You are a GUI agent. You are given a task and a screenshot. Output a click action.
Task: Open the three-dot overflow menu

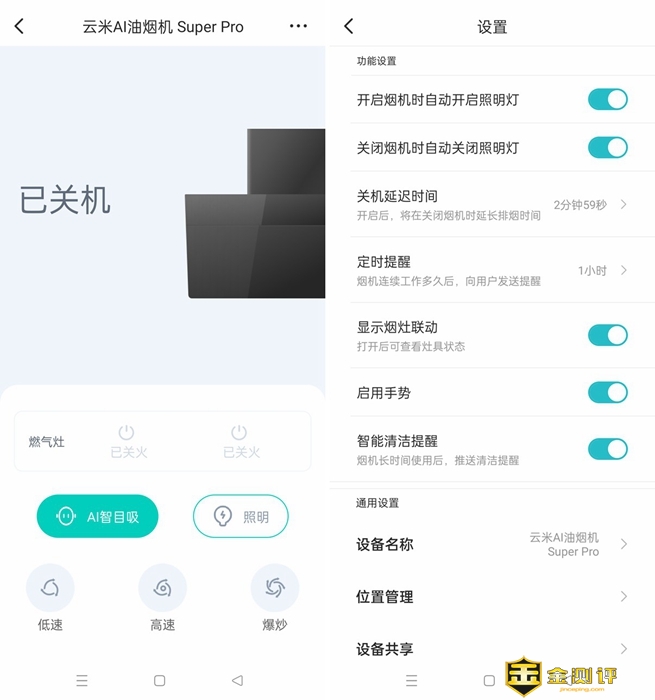[298, 26]
